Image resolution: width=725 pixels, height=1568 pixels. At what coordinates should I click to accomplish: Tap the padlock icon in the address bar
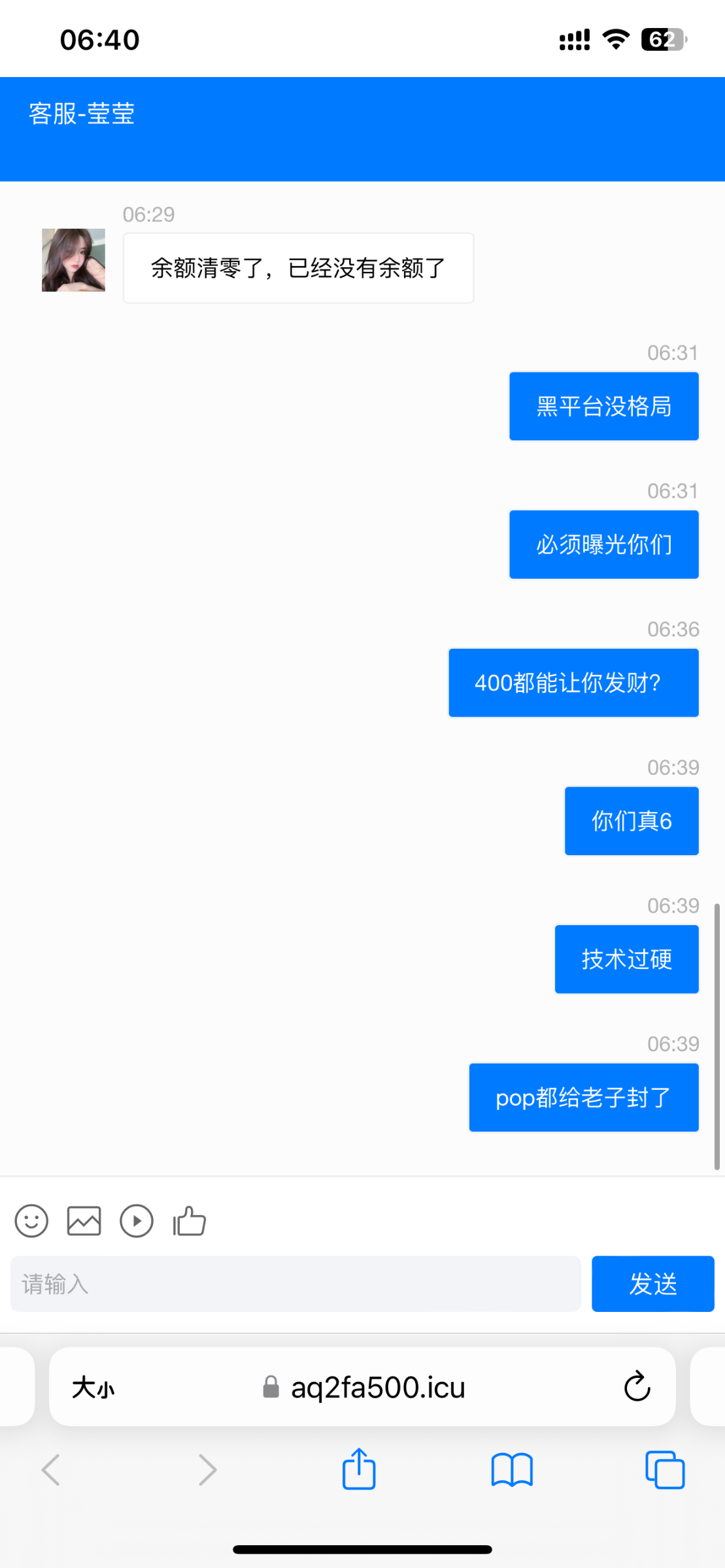pyautogui.click(x=270, y=1387)
